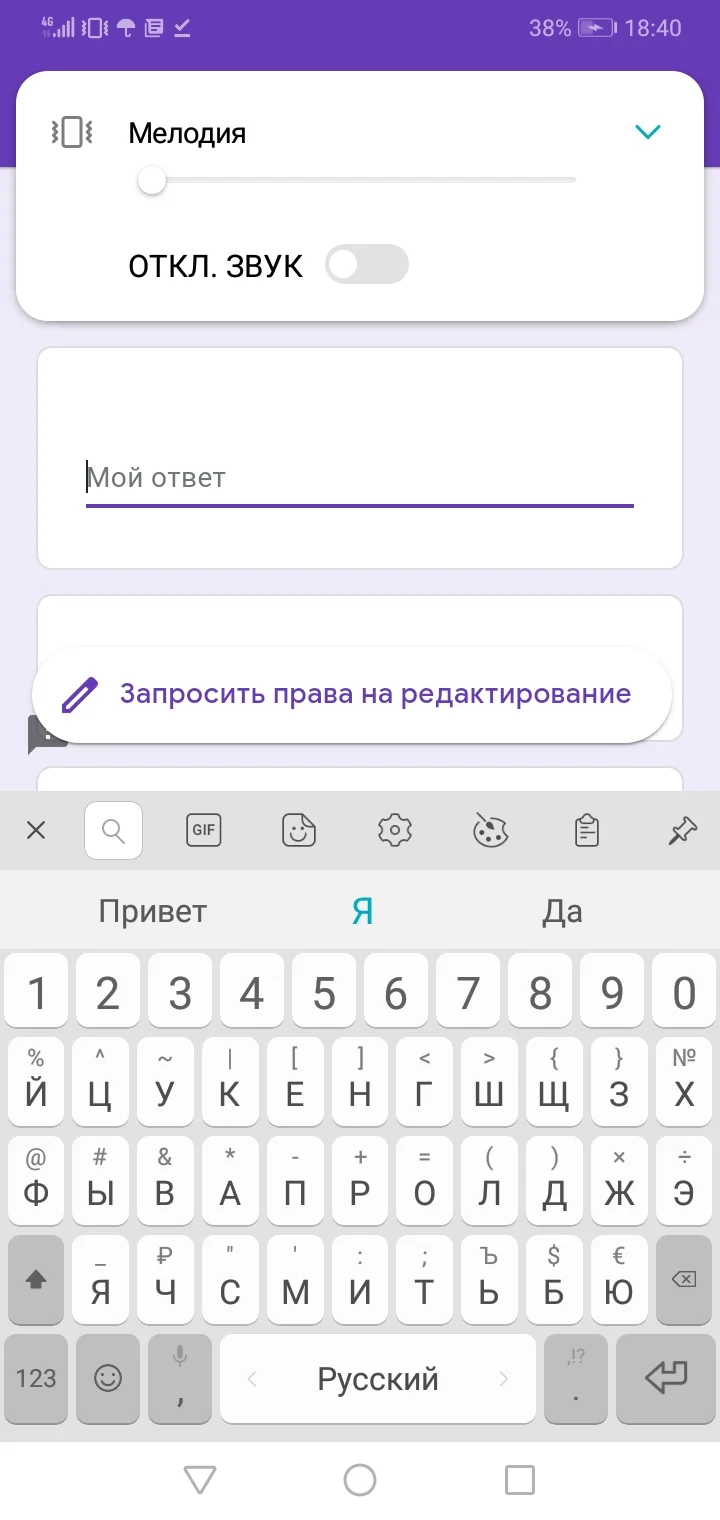Select the Да word suggestion
720x1520 pixels.
[x=563, y=910]
